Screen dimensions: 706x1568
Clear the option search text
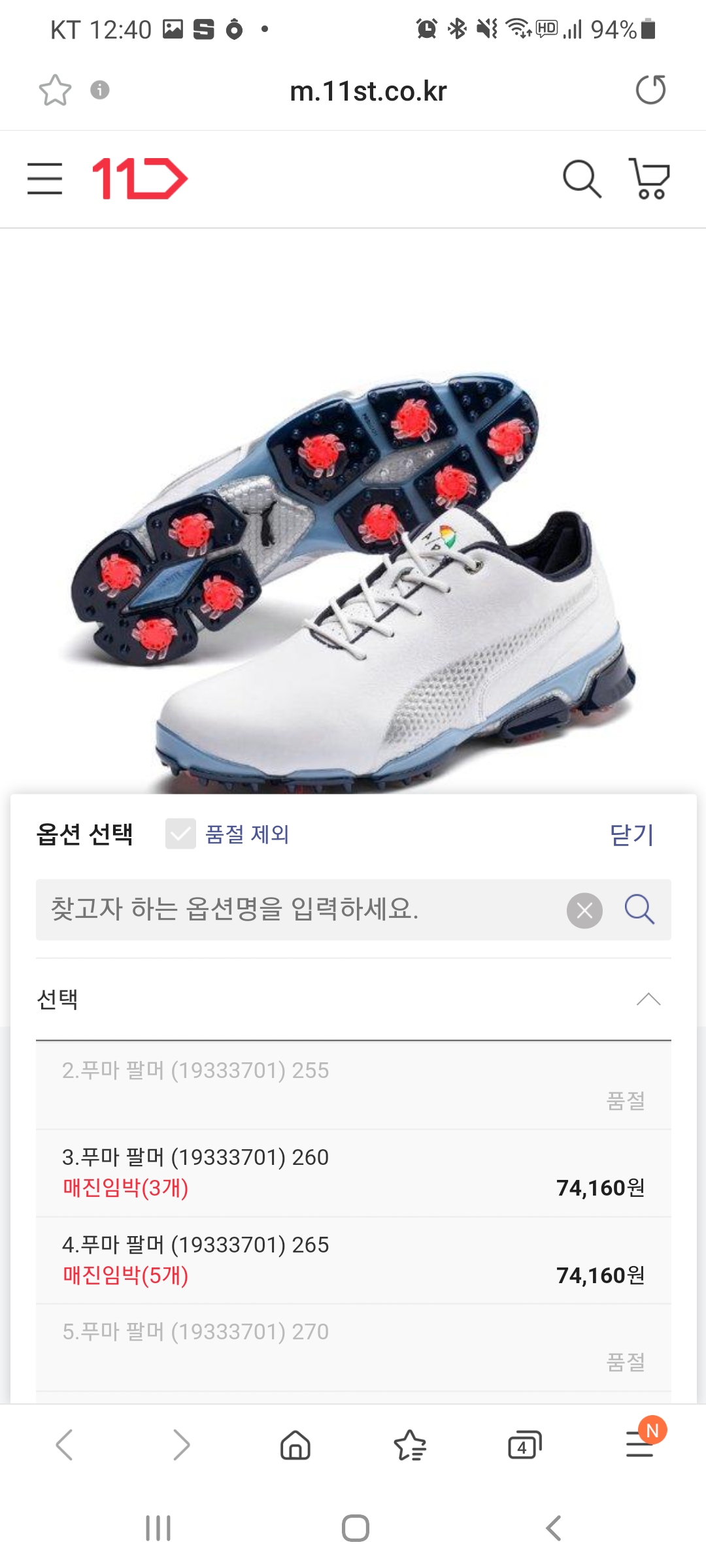pyautogui.click(x=584, y=910)
